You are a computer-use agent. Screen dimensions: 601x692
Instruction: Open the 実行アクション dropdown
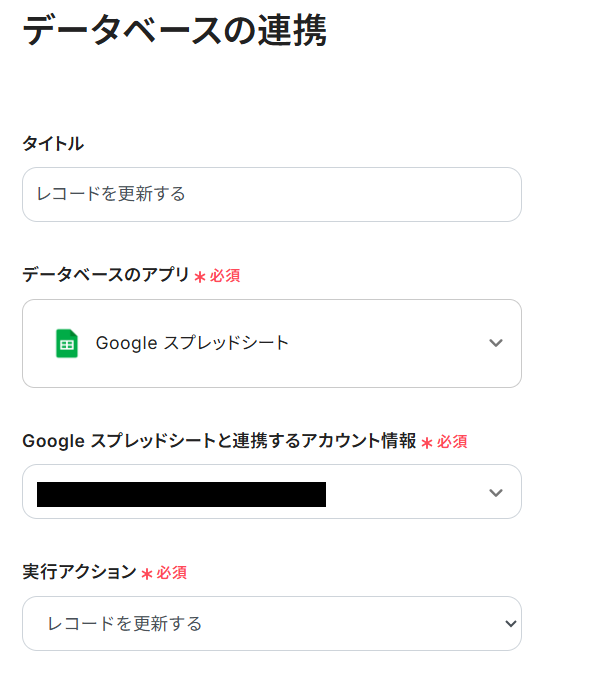point(271,624)
